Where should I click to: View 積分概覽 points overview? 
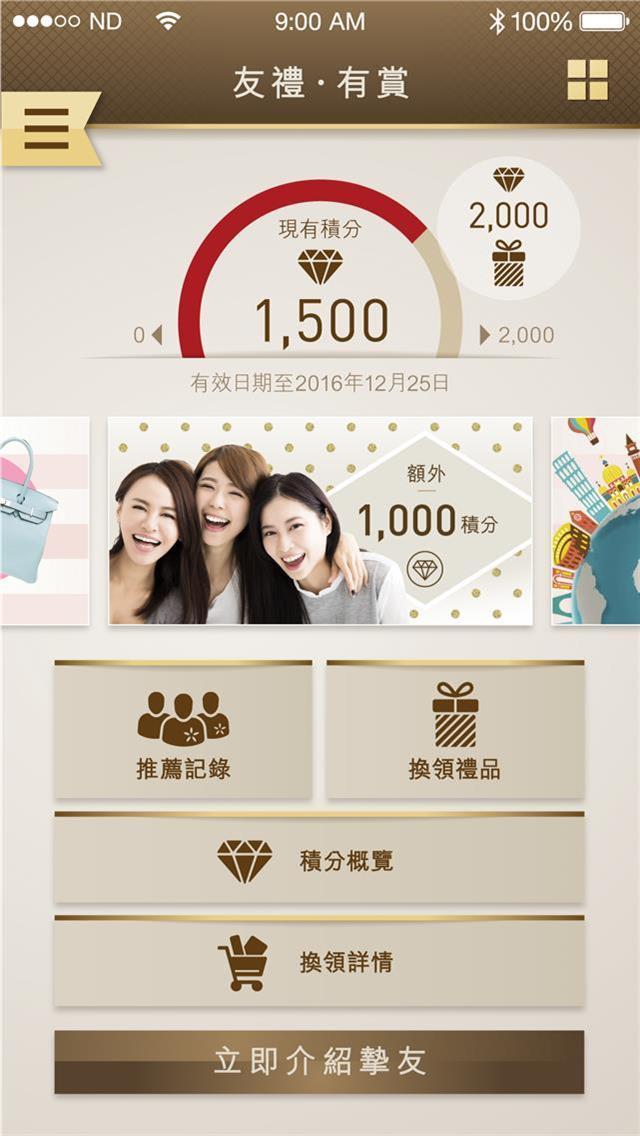(x=319, y=860)
